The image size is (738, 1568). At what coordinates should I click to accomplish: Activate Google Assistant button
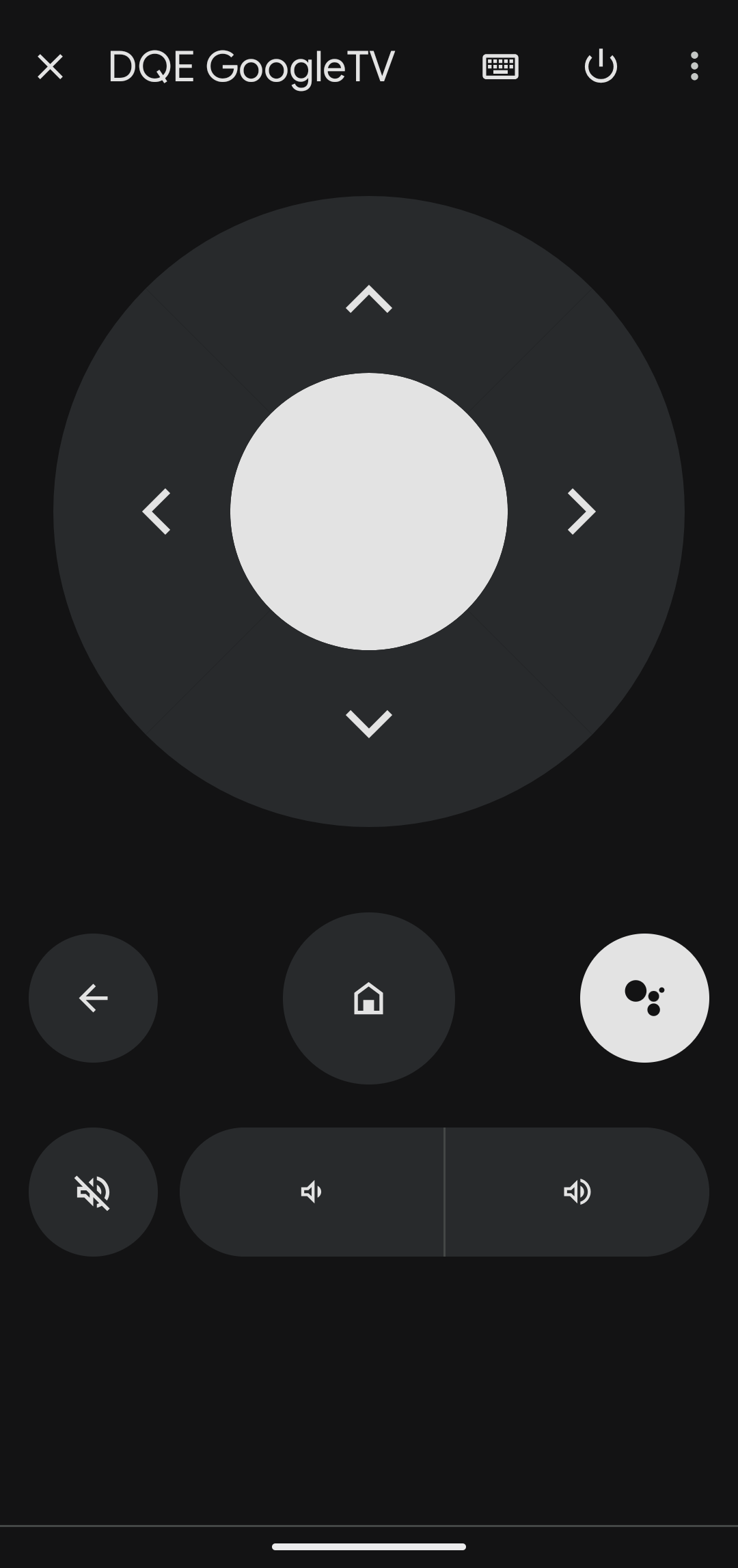[x=644, y=998]
